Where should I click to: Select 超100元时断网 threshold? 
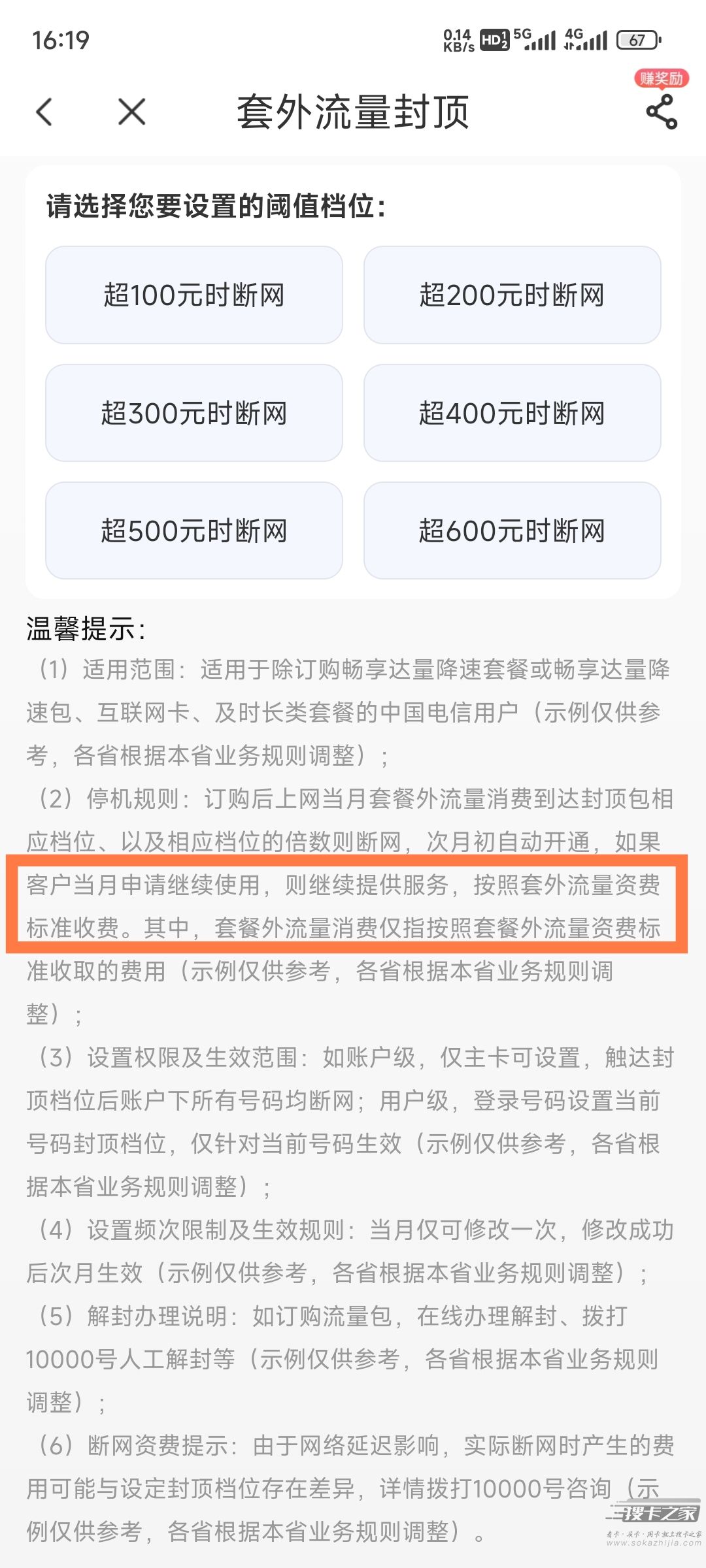tap(194, 295)
